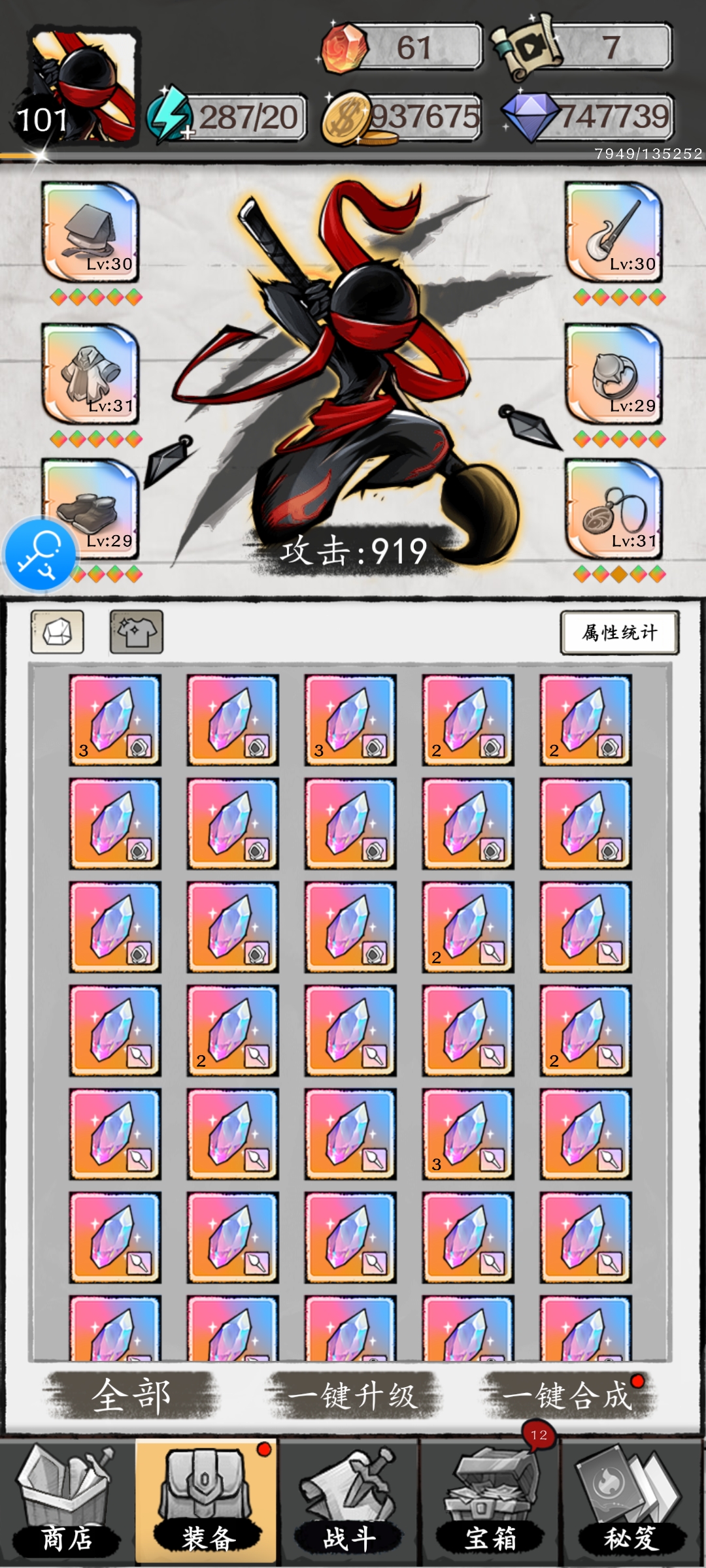Switch to the 战斗 battle tab
706x1568 pixels.
click(351, 1503)
